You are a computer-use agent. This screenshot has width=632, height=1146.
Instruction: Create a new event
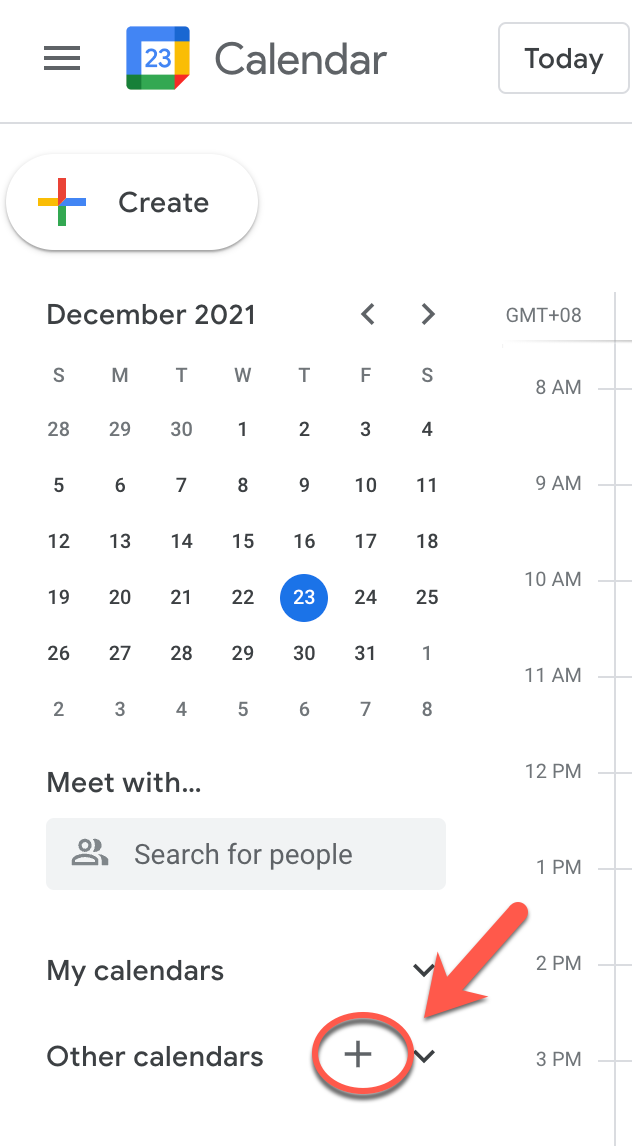pos(132,203)
